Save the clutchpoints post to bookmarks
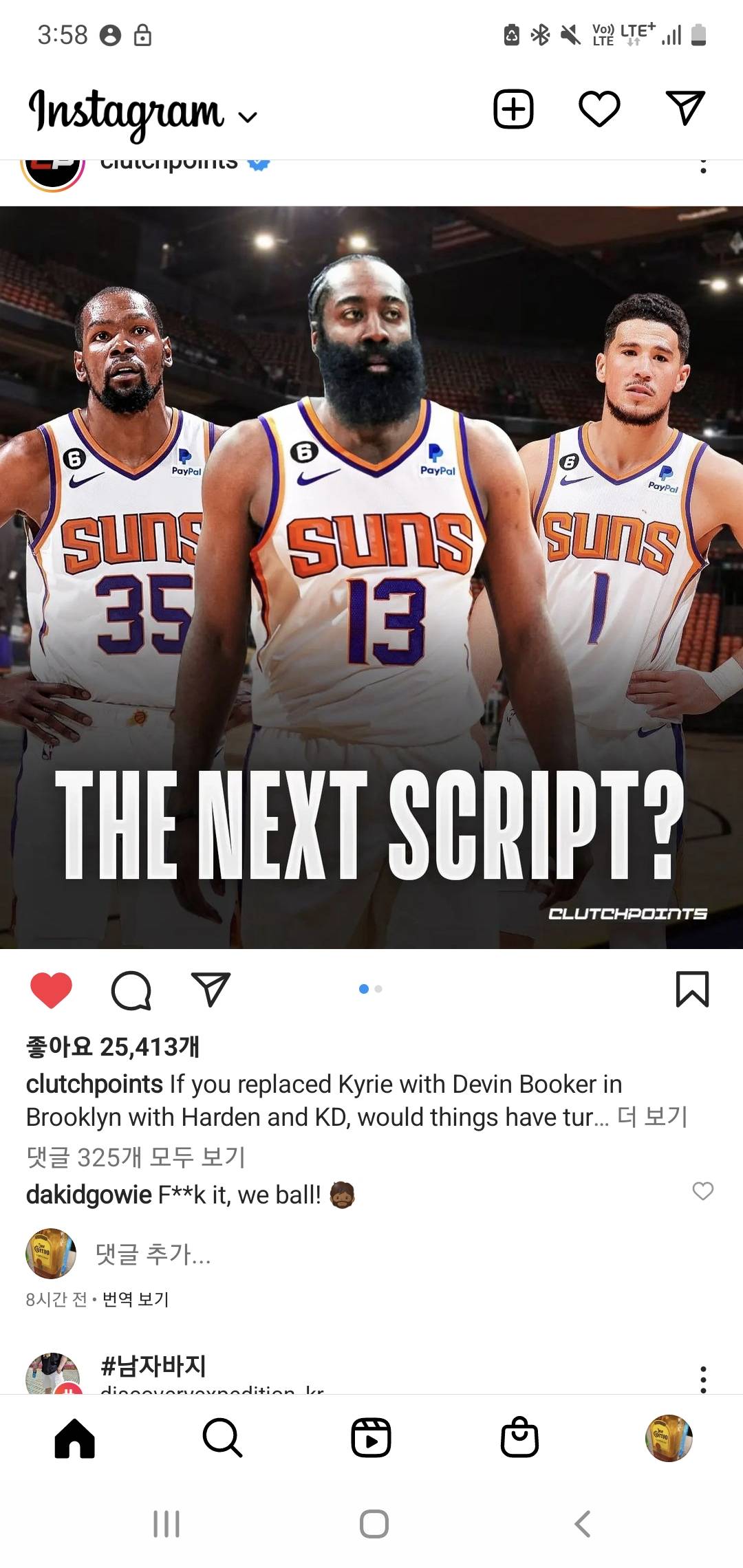Image resolution: width=743 pixels, height=1568 pixels. (x=692, y=989)
